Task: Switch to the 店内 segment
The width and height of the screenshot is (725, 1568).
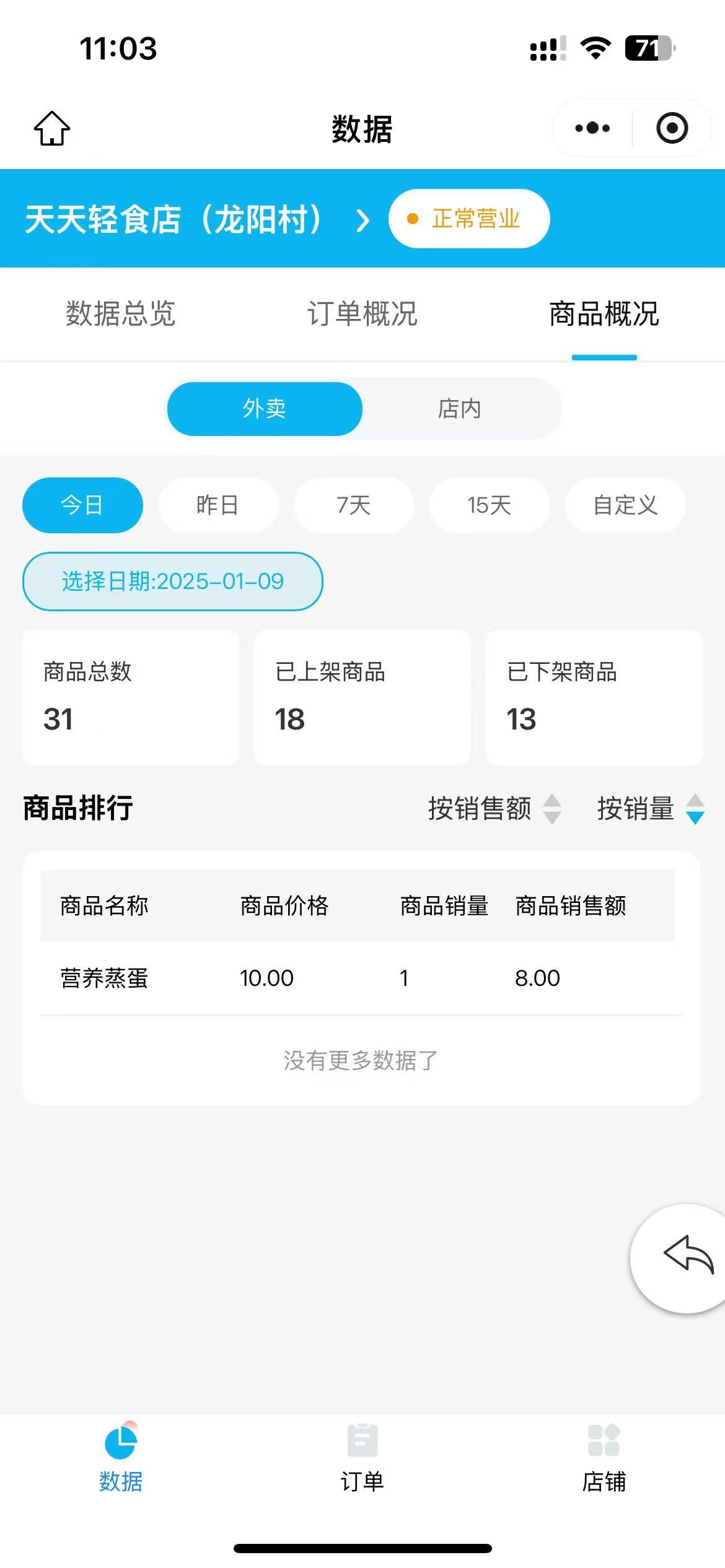Action: (459, 409)
